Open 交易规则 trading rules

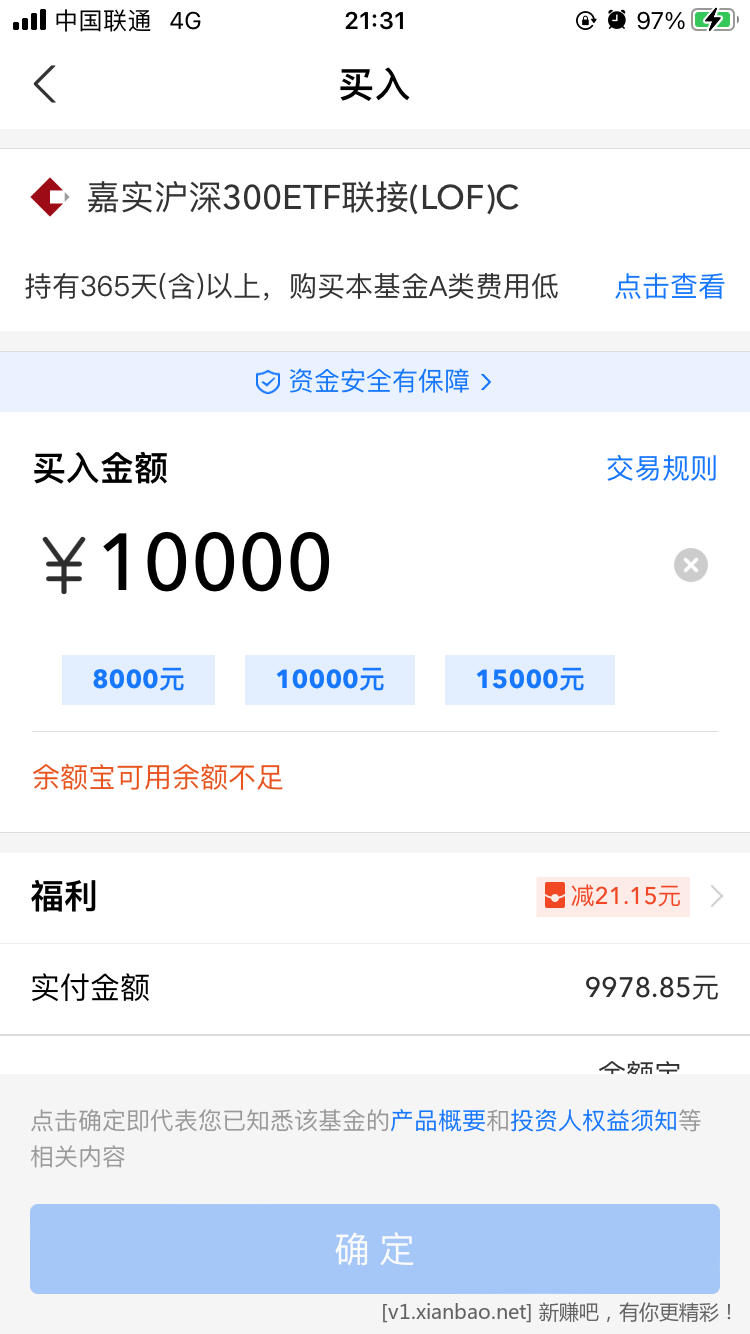pos(661,468)
